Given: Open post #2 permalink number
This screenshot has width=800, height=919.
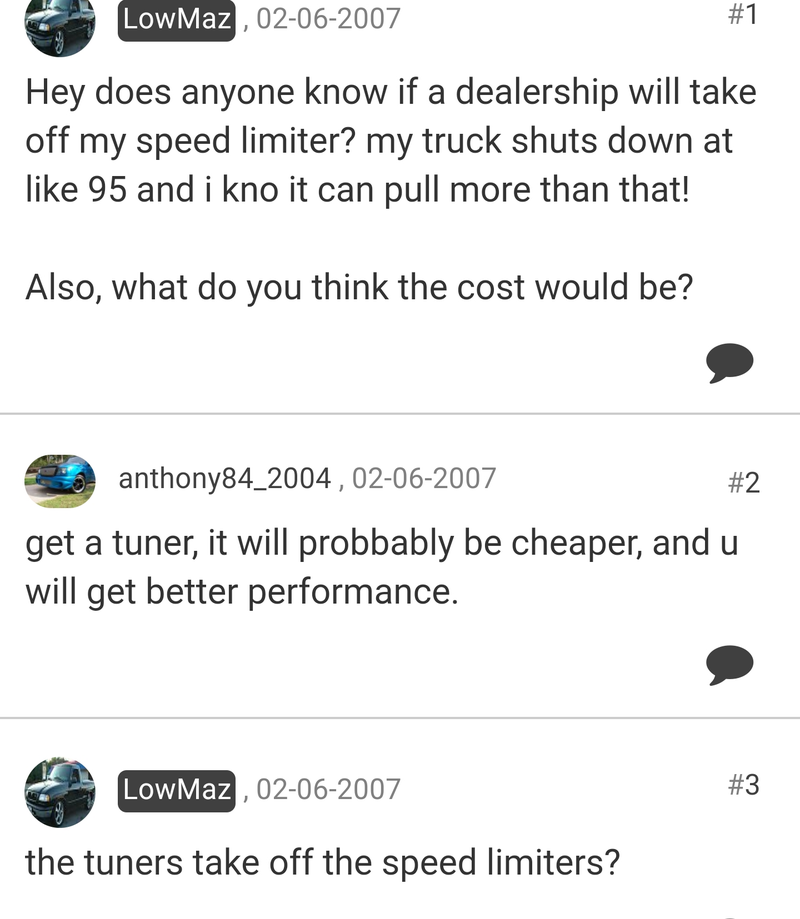Looking at the screenshot, I should coord(743,483).
